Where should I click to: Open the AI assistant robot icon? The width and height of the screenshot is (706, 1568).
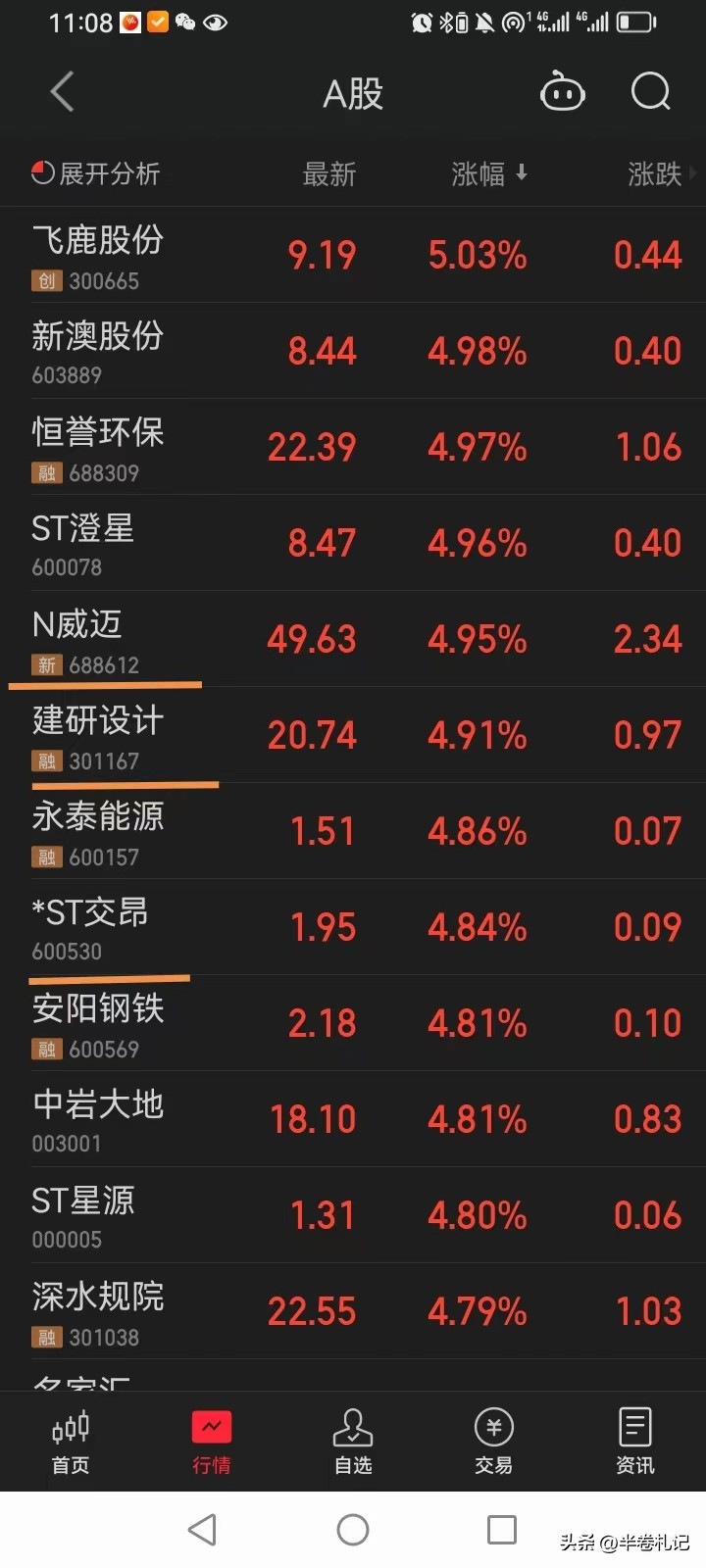click(563, 91)
